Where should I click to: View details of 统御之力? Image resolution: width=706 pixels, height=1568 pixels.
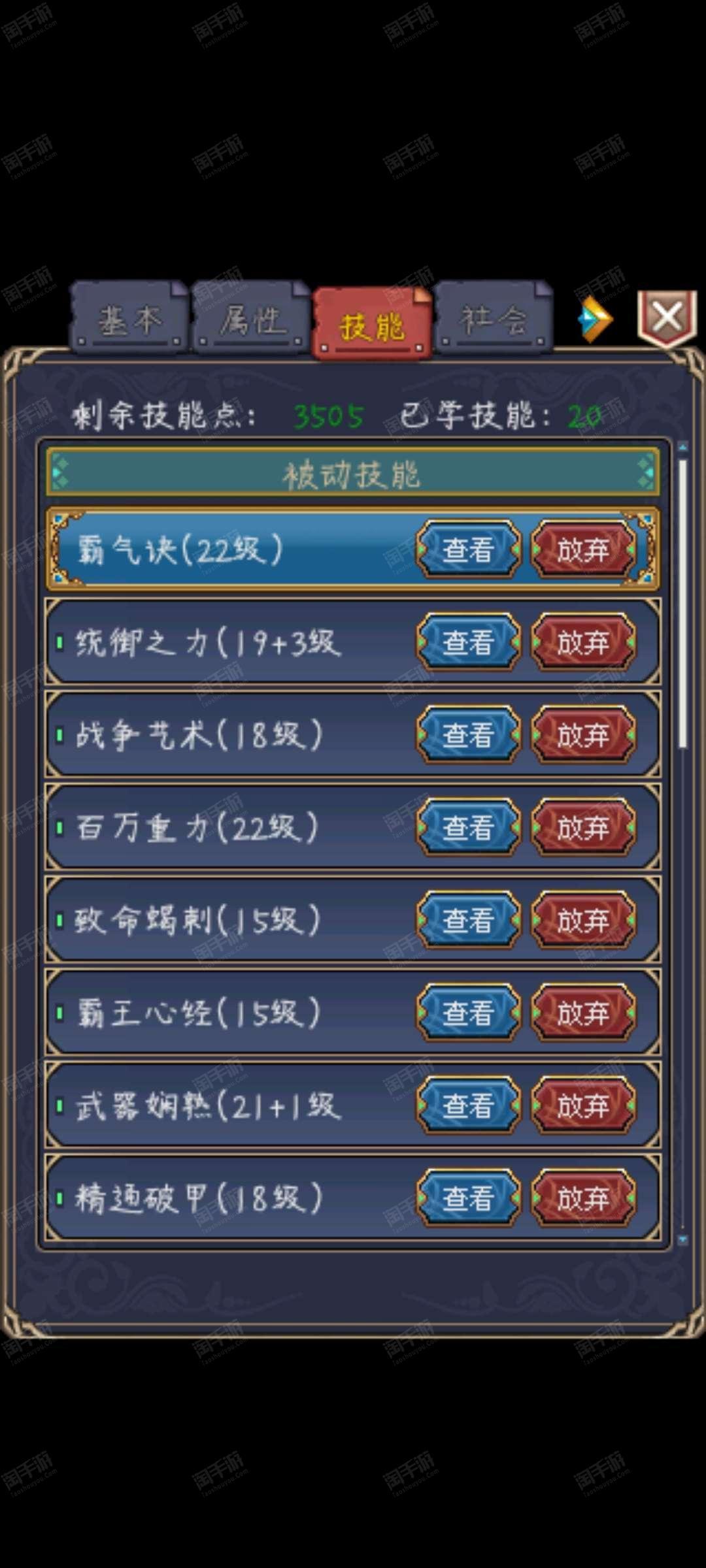(469, 642)
